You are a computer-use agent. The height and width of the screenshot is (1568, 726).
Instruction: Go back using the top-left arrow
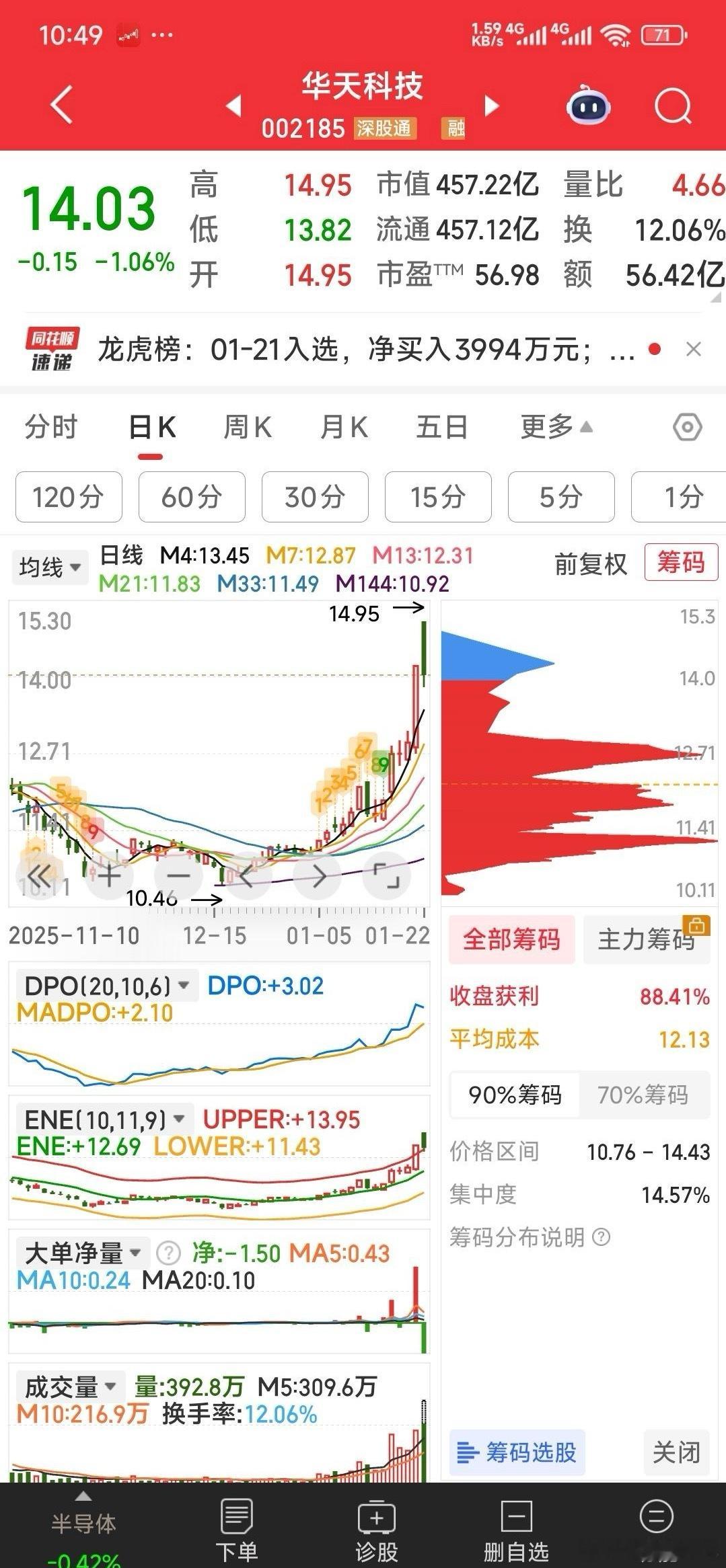click(61, 106)
